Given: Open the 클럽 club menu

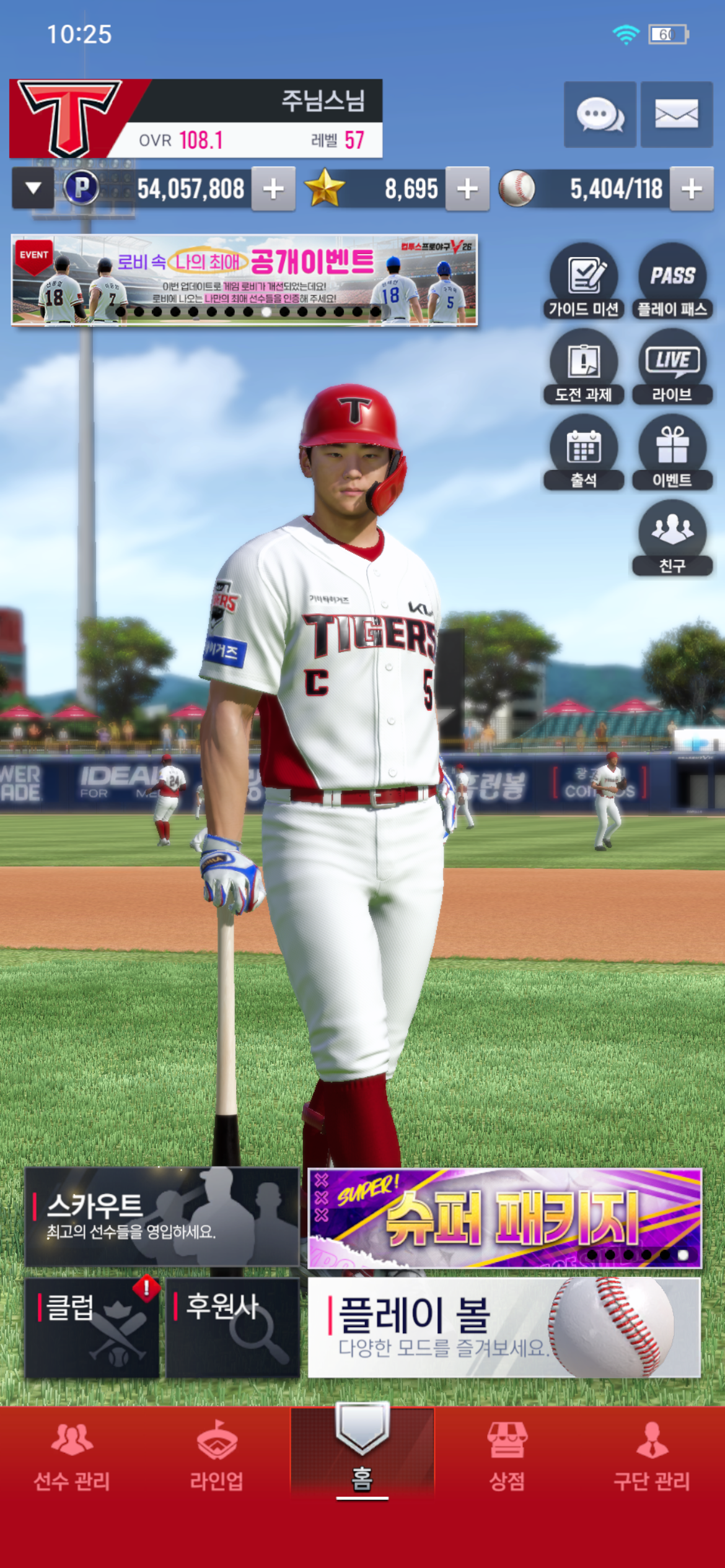Looking at the screenshot, I should 92,1328.
